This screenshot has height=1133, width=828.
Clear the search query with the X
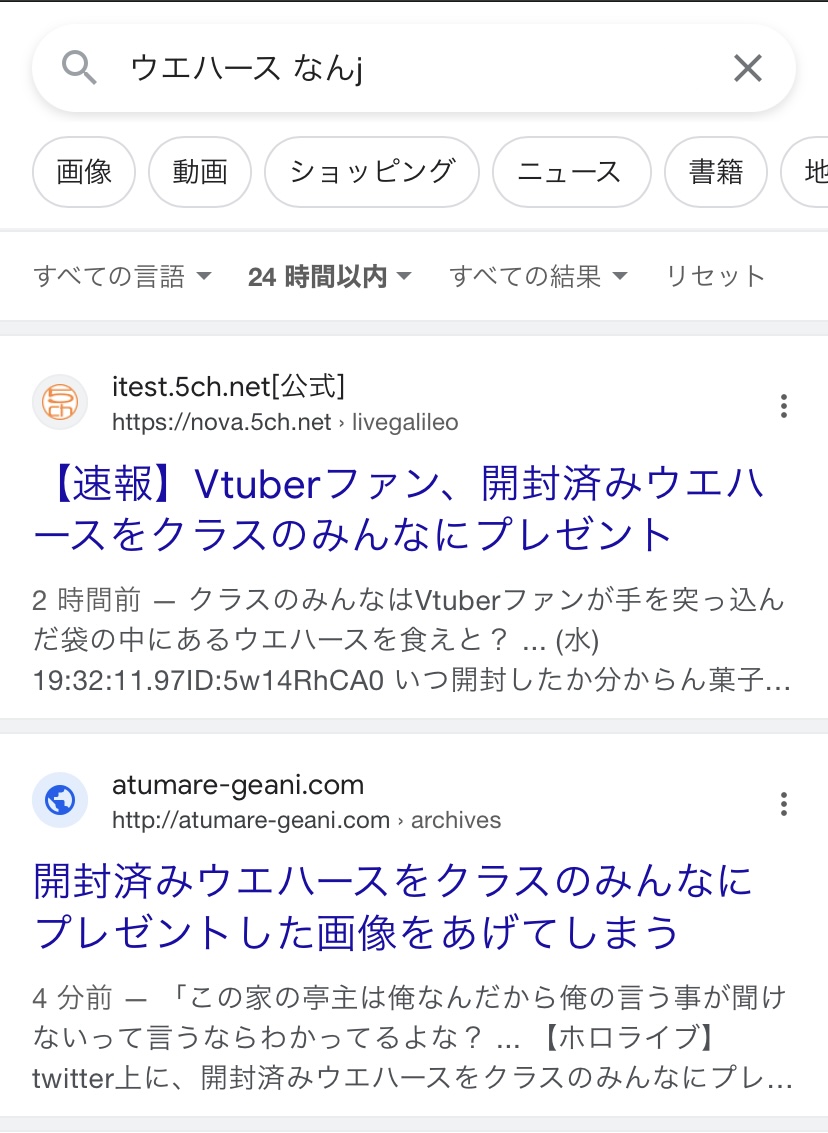[x=748, y=68]
